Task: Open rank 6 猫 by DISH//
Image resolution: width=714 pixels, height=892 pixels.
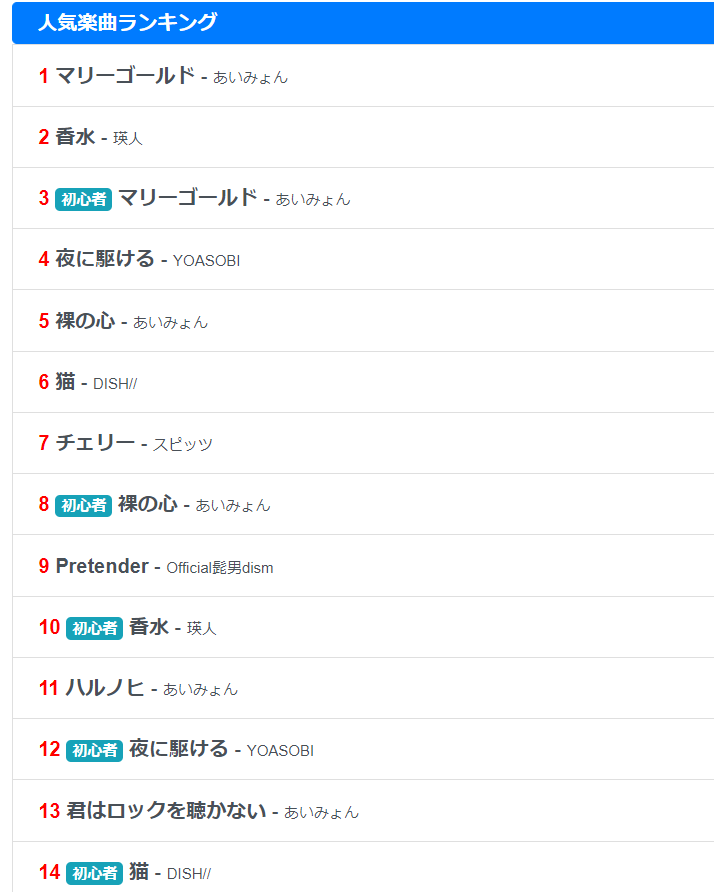Action: coord(66,382)
